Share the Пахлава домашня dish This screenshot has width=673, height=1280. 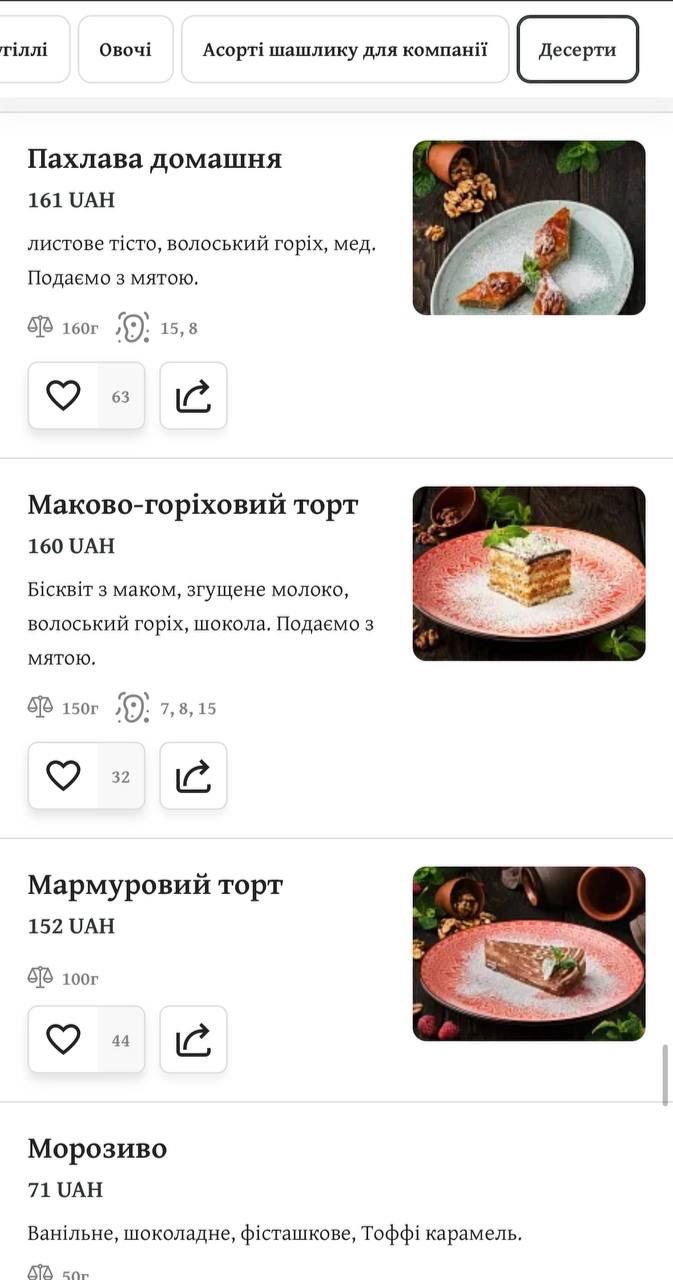[x=193, y=396]
